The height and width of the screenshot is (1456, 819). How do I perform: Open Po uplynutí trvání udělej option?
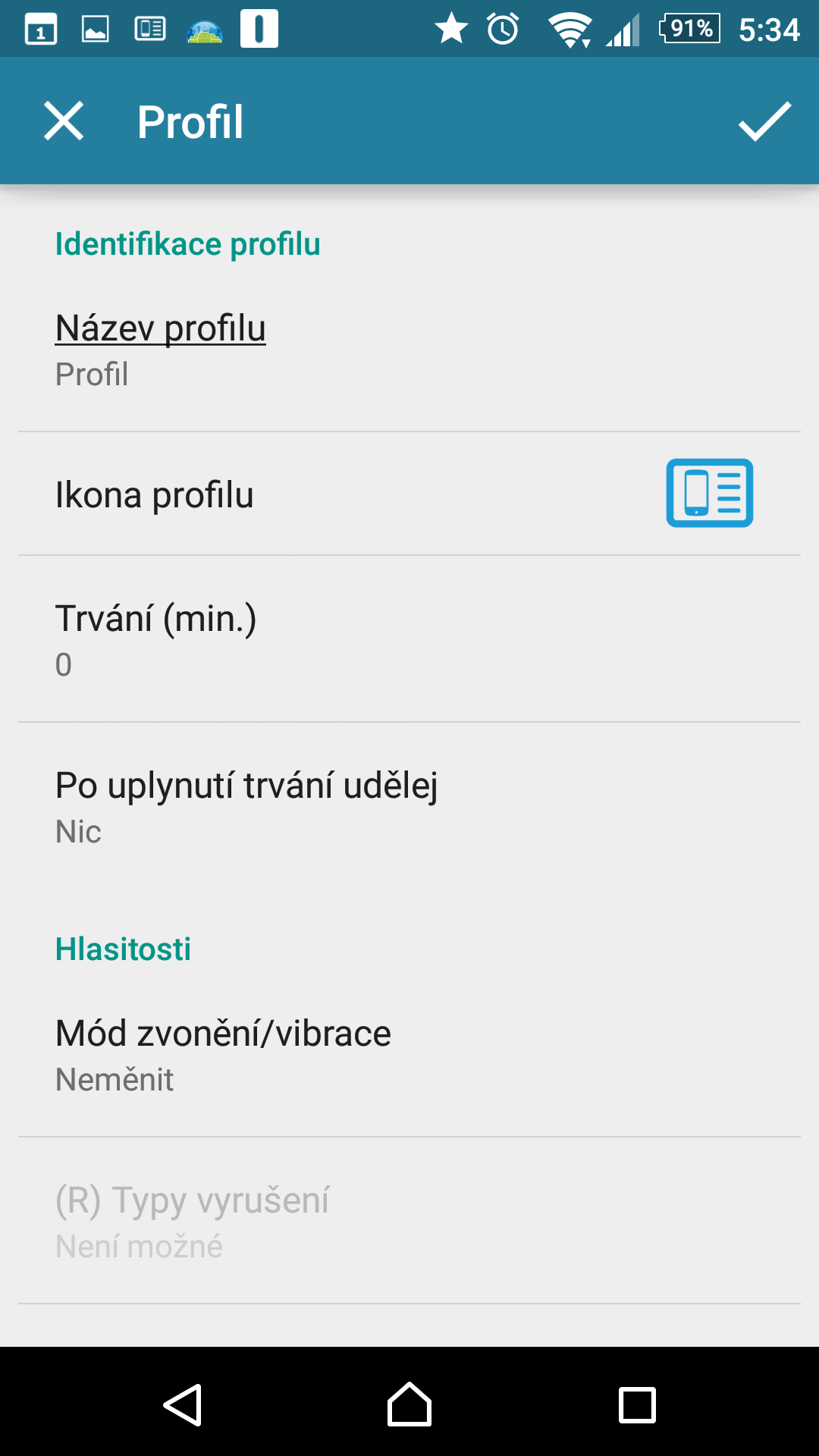(x=409, y=806)
